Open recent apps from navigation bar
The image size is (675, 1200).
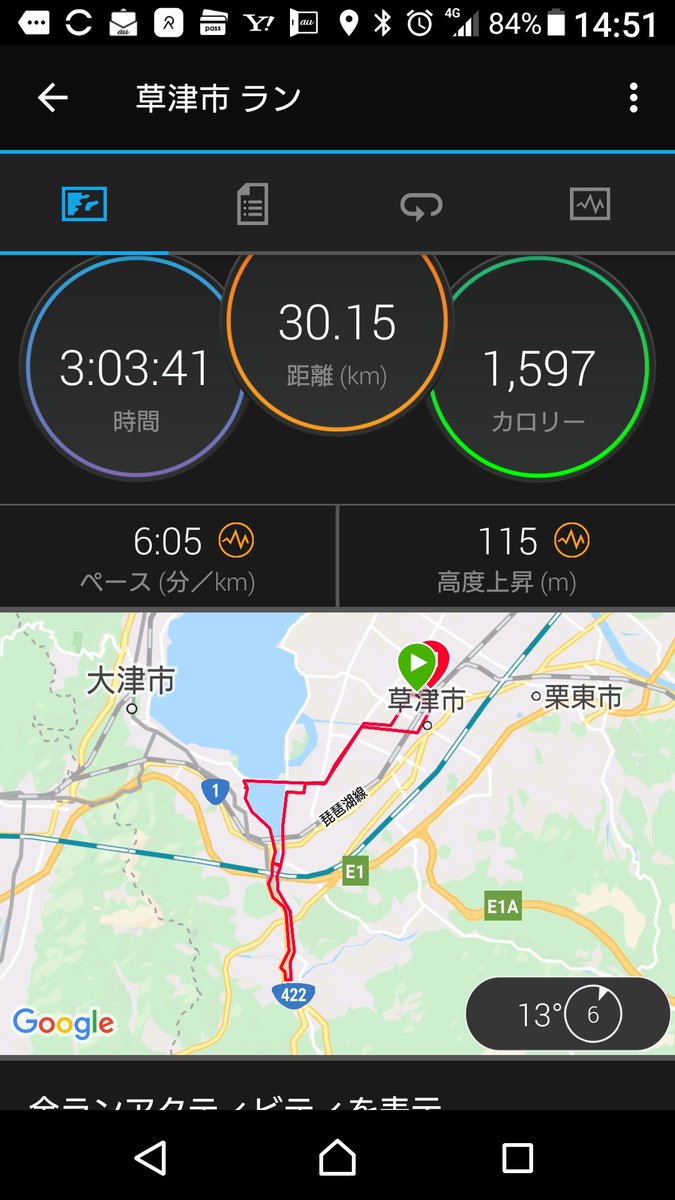[x=517, y=1158]
